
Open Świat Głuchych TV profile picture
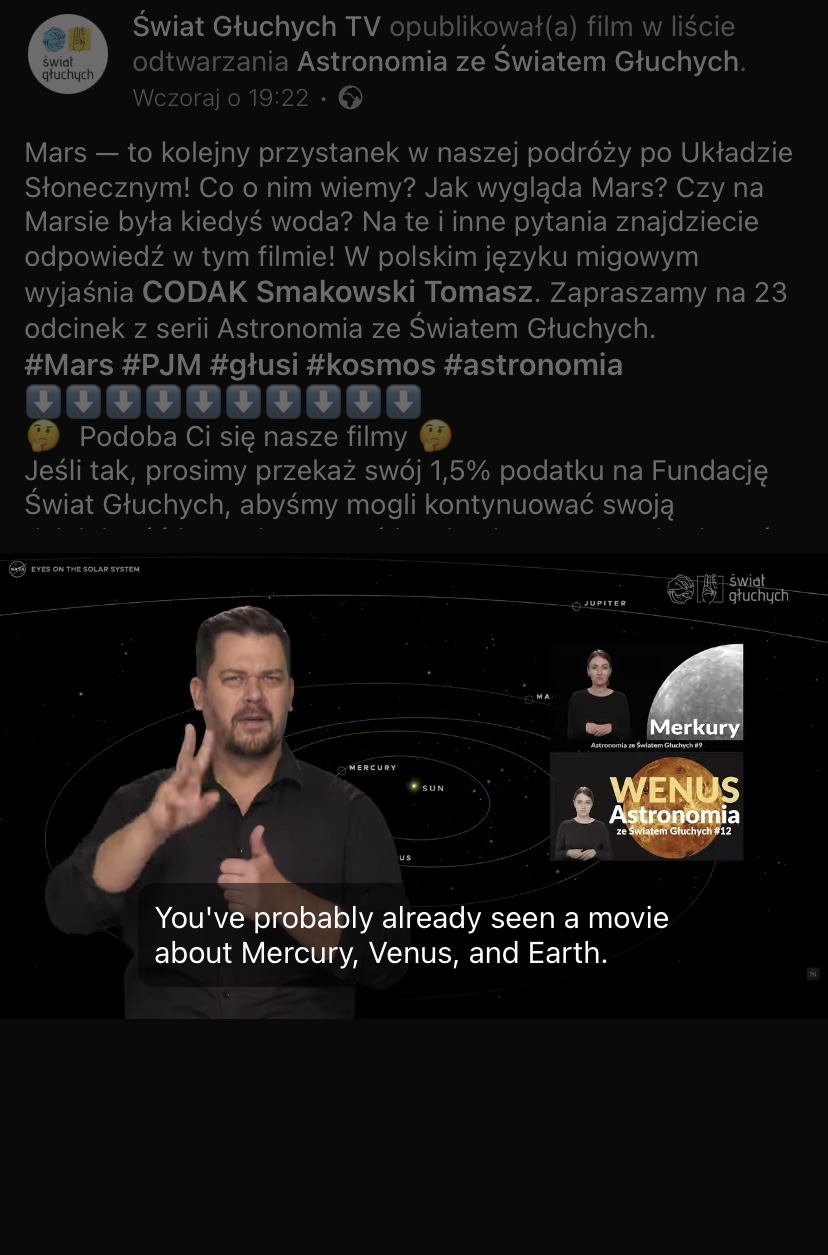(67, 55)
